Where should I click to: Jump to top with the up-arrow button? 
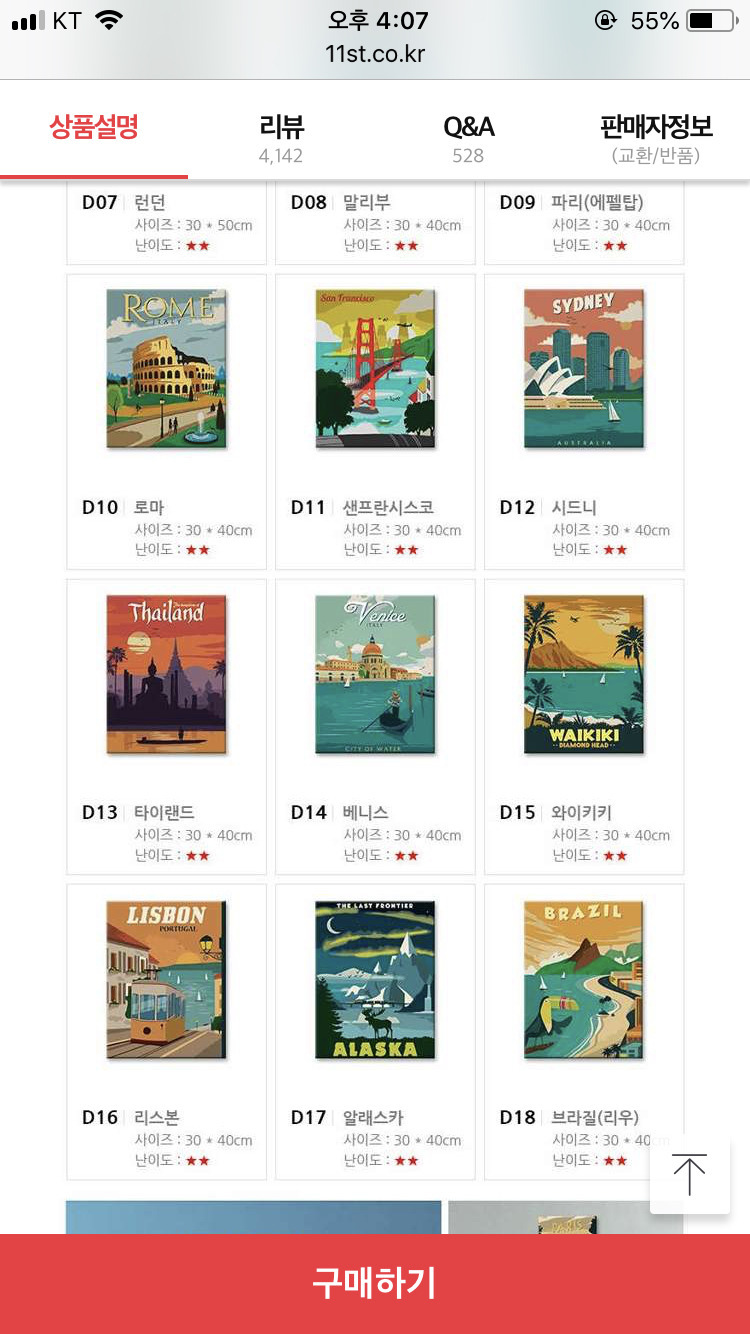click(x=689, y=1174)
